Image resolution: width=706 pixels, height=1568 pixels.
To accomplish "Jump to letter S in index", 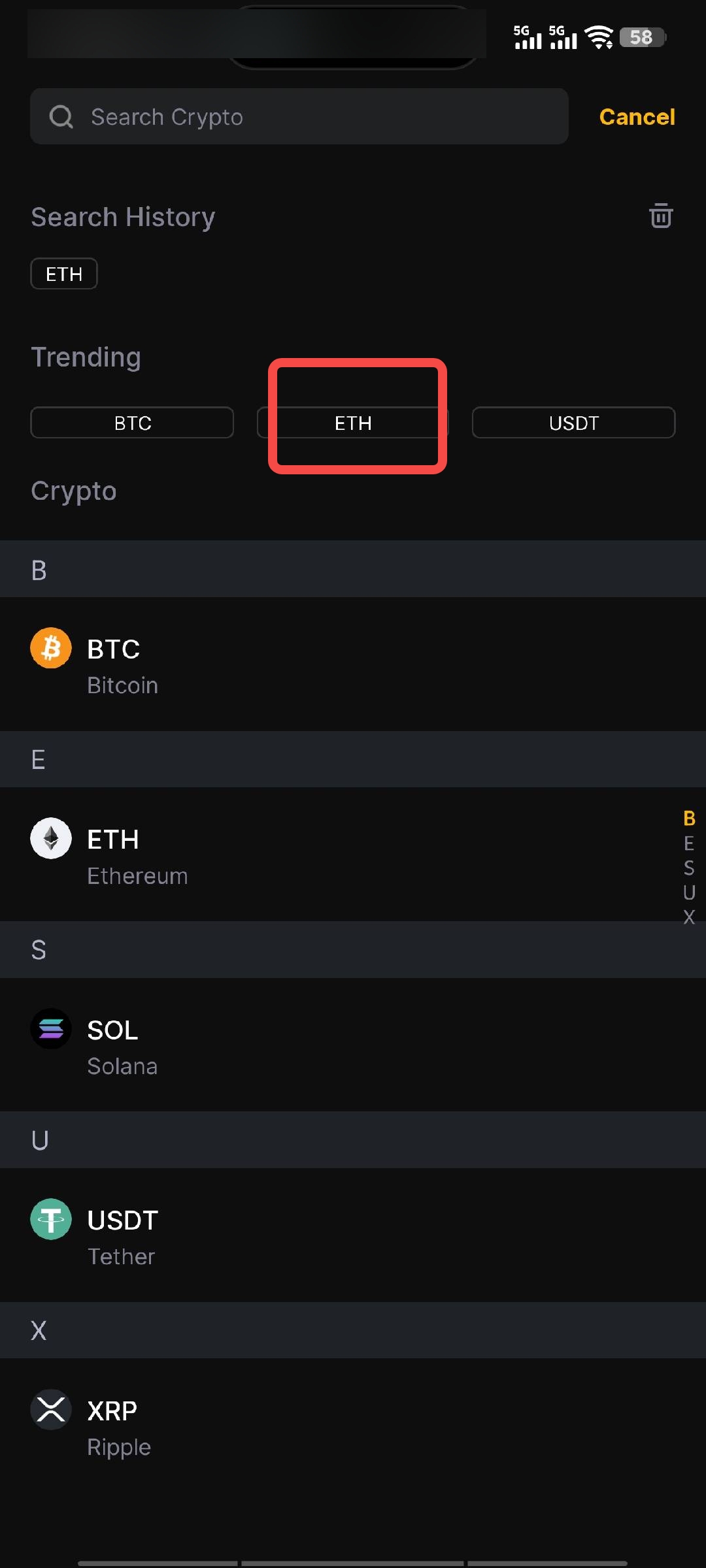I will [x=689, y=868].
